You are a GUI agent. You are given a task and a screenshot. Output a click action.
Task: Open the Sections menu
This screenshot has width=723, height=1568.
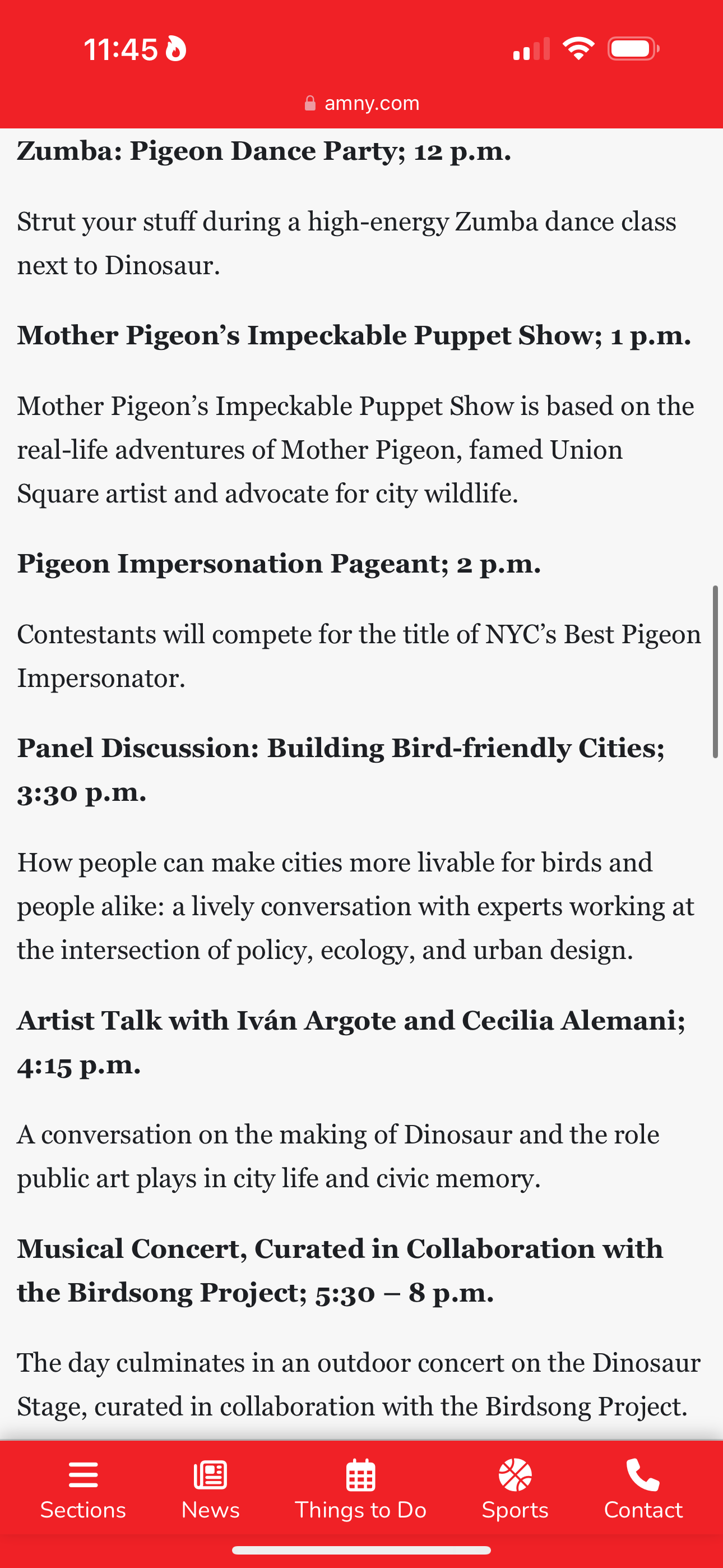83,1491
